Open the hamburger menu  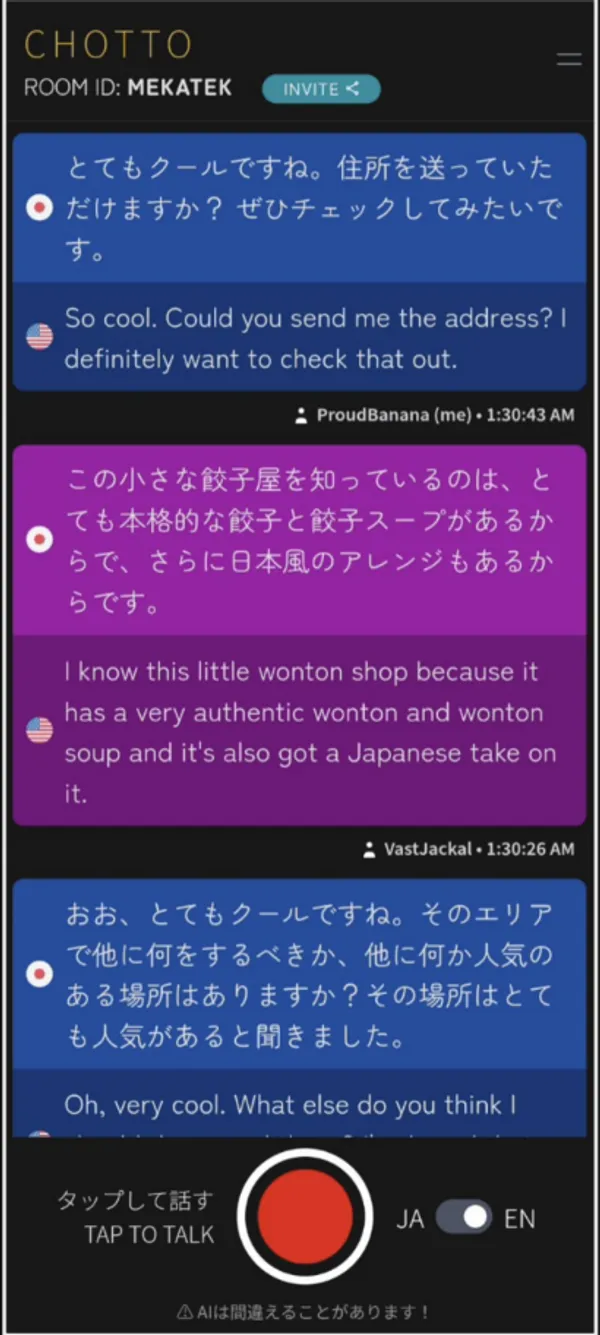tap(569, 59)
